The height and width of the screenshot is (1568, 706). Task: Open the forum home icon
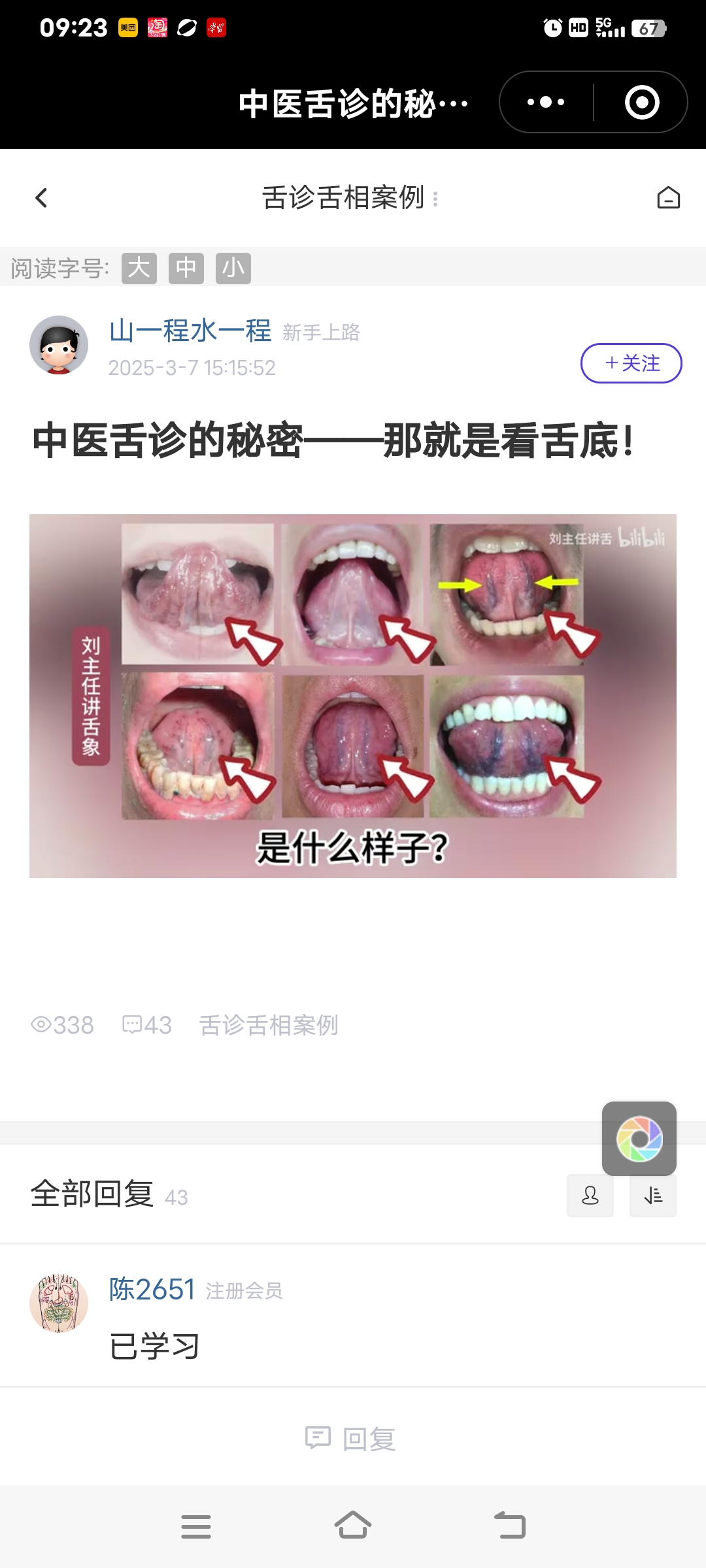pos(668,198)
